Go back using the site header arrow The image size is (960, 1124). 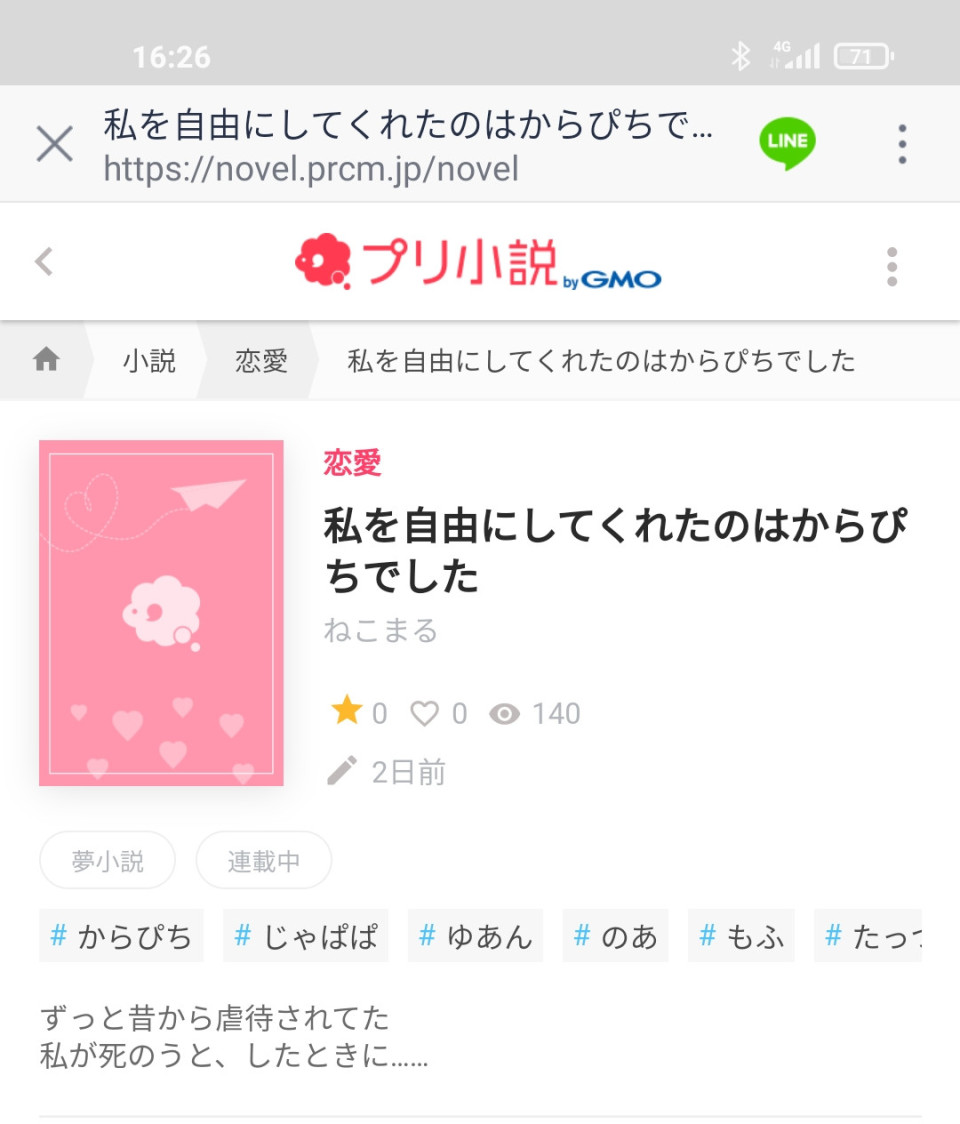(44, 262)
